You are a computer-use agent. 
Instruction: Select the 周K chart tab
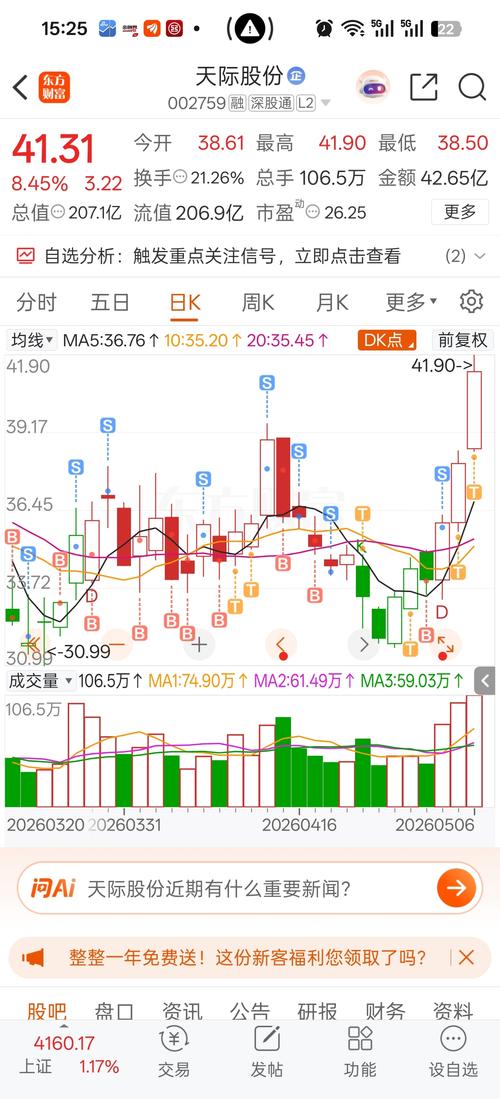(x=257, y=302)
